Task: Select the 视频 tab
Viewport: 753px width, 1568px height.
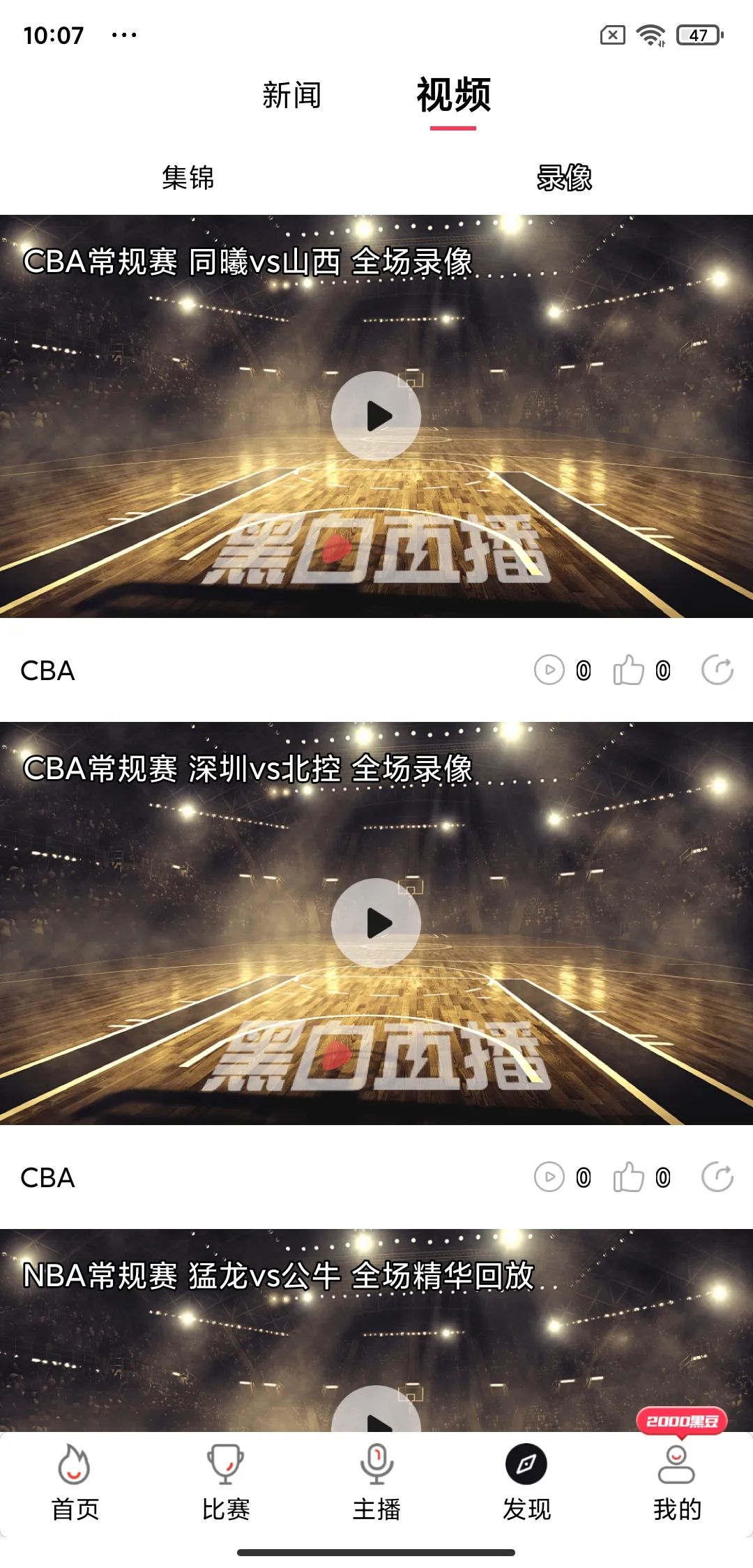Action: [x=453, y=95]
